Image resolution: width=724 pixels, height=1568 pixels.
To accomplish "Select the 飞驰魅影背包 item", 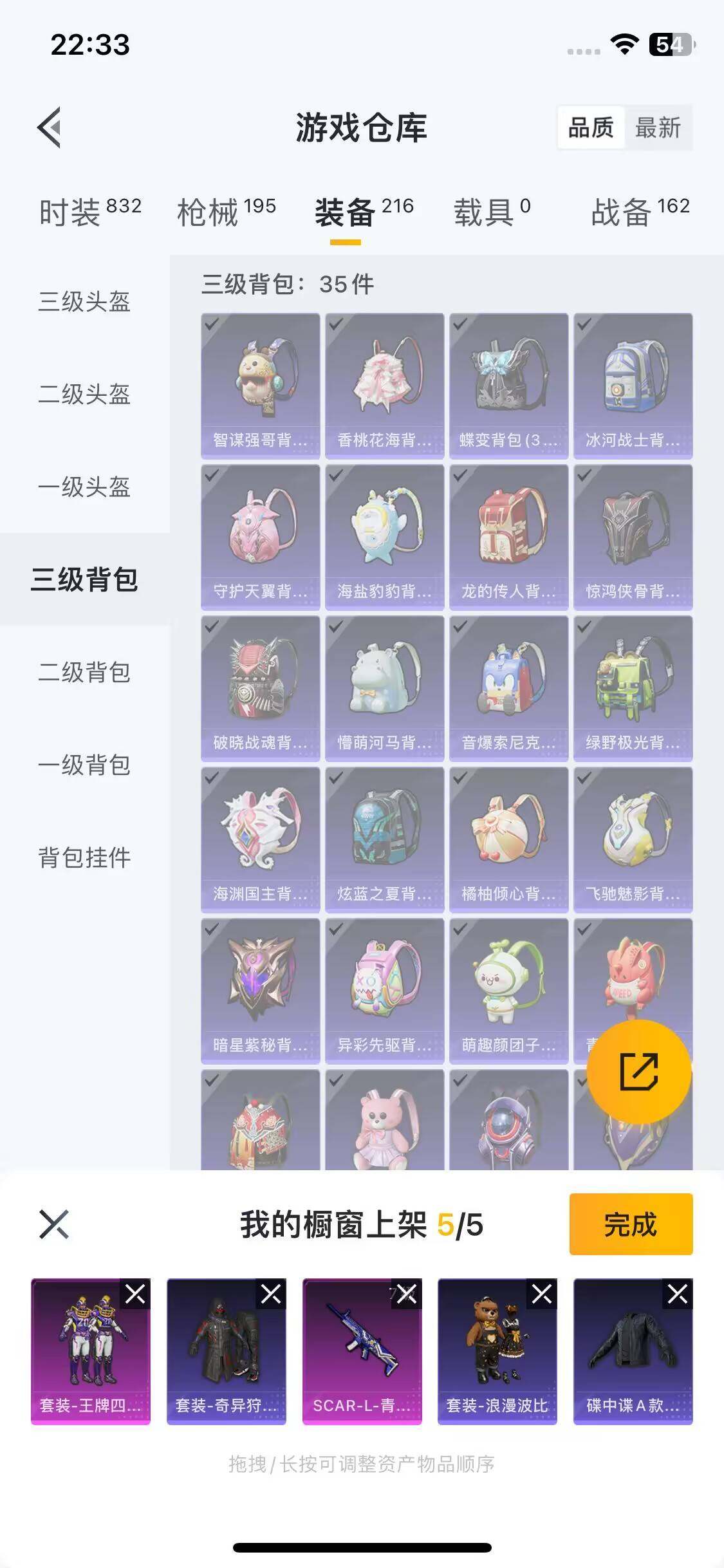I will click(x=633, y=840).
